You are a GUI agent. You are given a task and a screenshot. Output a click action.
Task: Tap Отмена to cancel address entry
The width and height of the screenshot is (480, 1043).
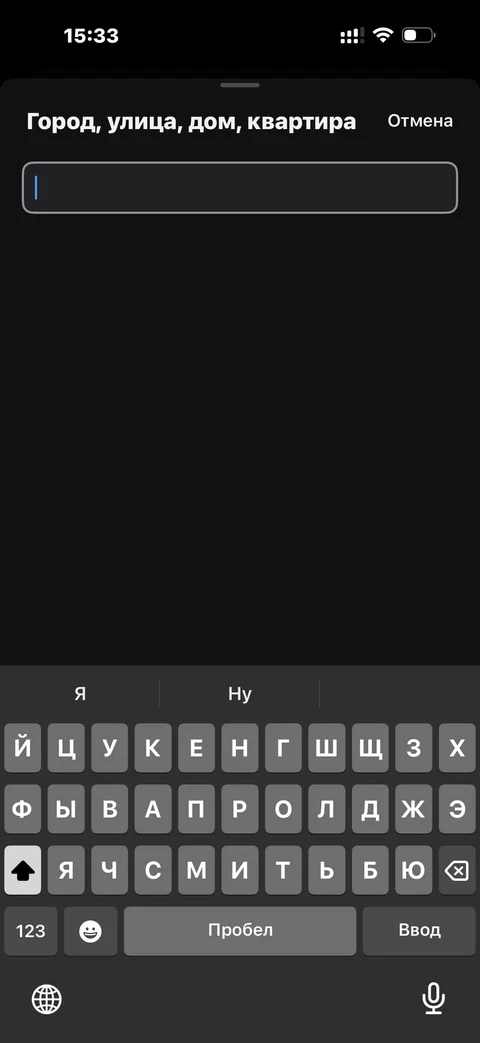(x=420, y=121)
